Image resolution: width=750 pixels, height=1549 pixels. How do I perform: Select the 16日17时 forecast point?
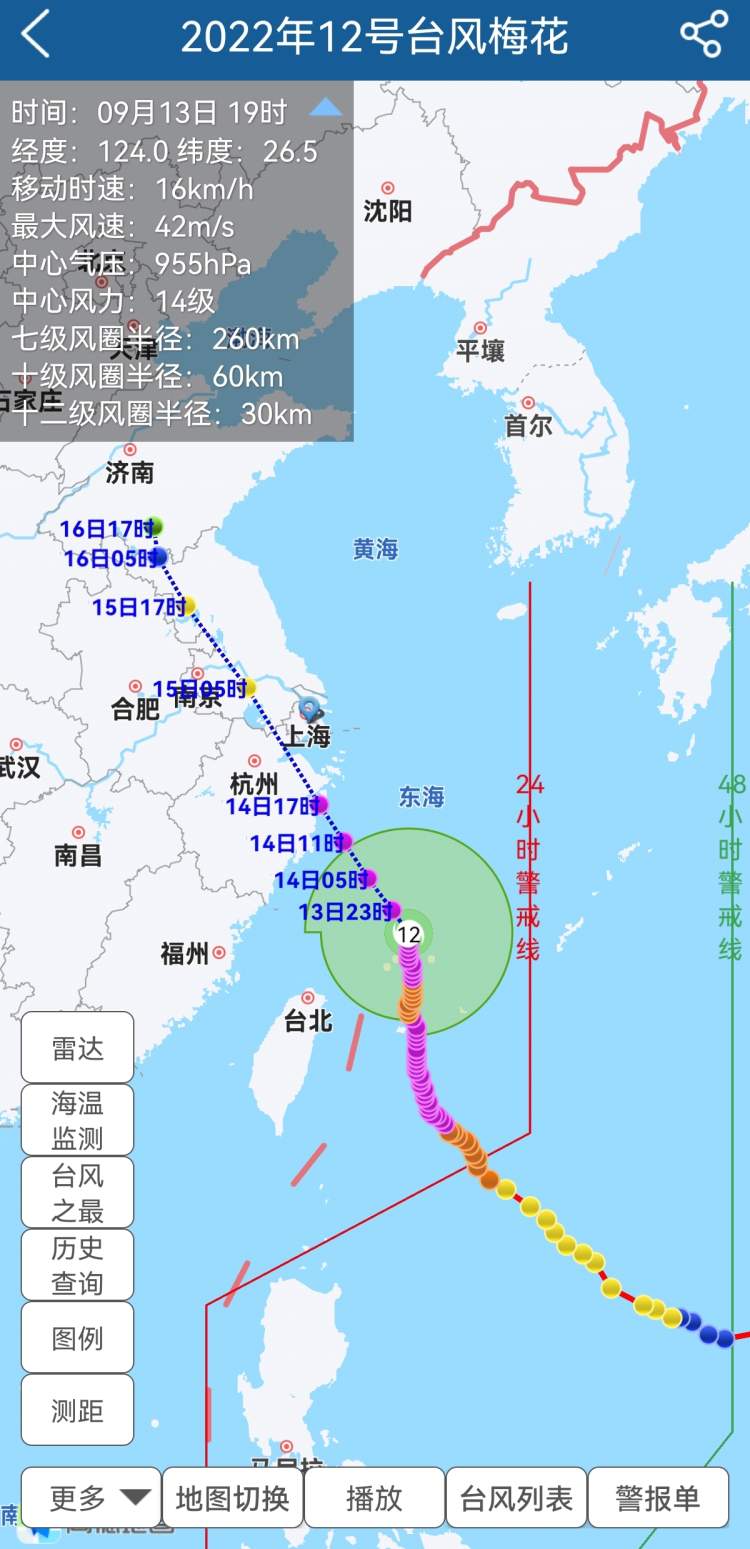[x=154, y=527]
